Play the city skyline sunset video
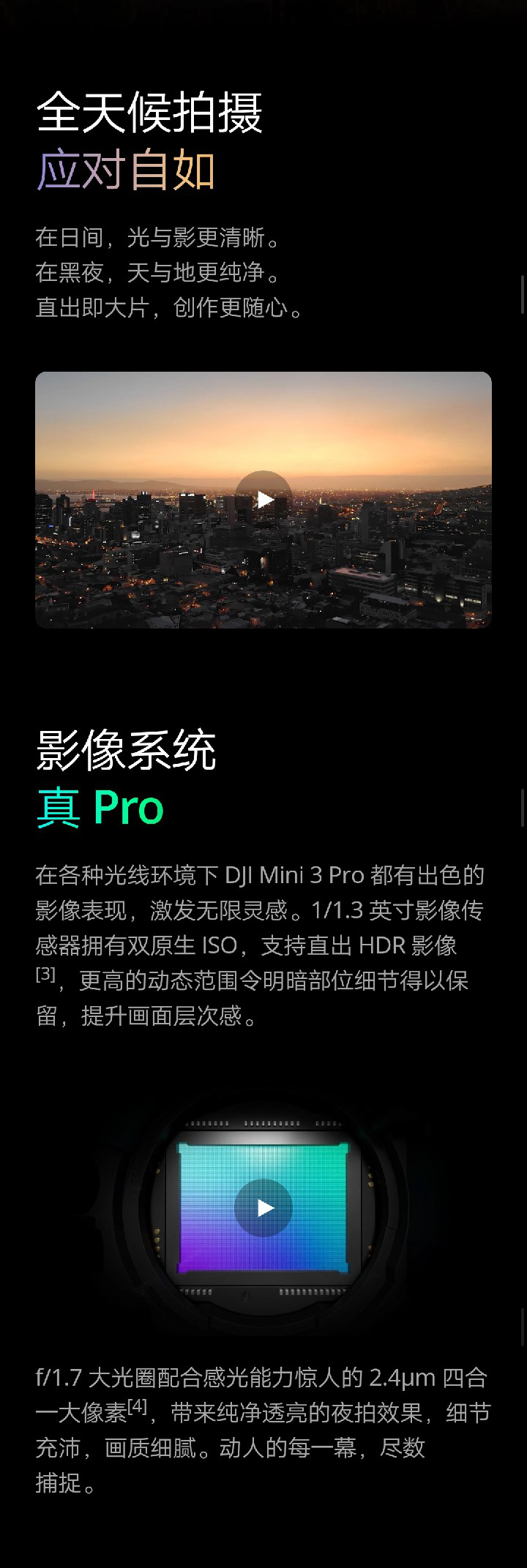Image resolution: width=527 pixels, height=1568 pixels. pos(263,500)
